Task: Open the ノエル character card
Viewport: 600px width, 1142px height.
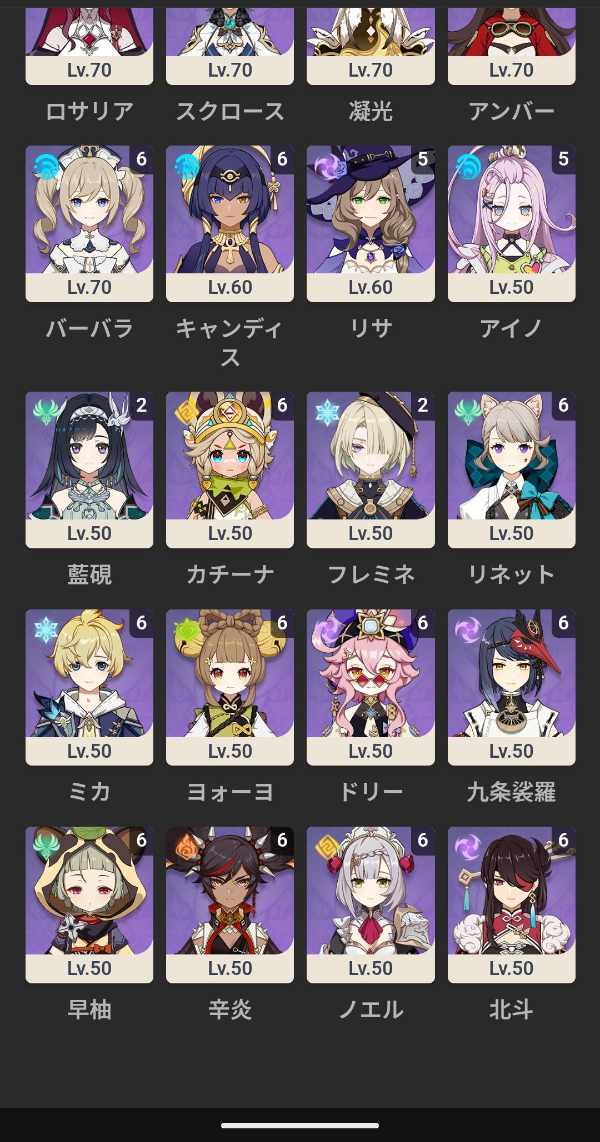Action: pyautogui.click(x=371, y=904)
